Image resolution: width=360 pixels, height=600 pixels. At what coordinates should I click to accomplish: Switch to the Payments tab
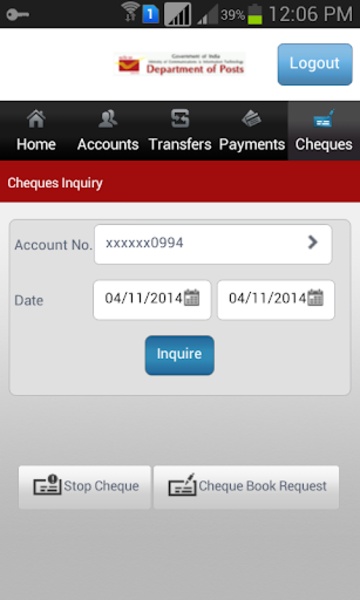point(252,131)
